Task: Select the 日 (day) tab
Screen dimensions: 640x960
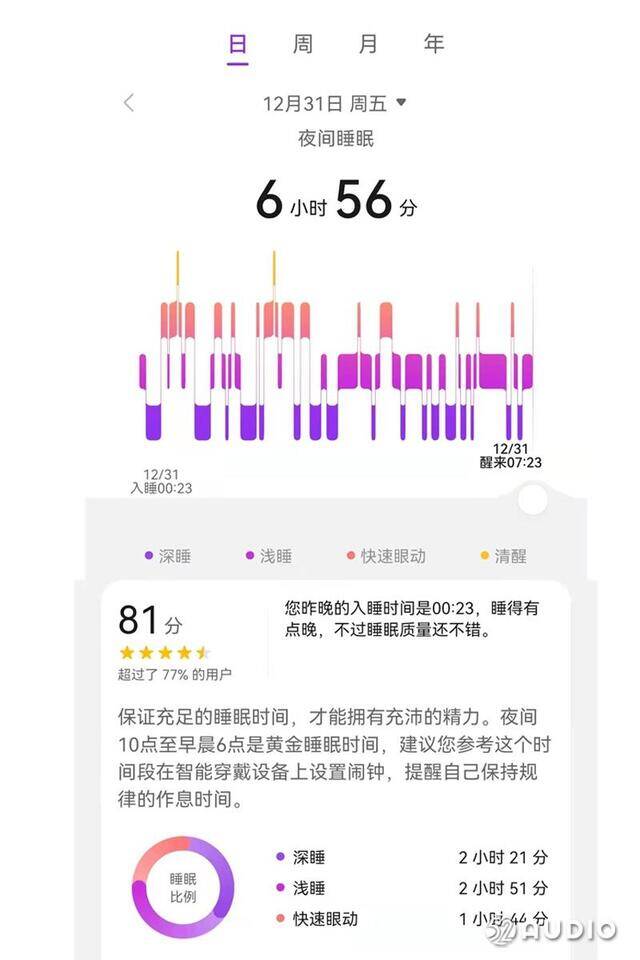Action: [237, 44]
